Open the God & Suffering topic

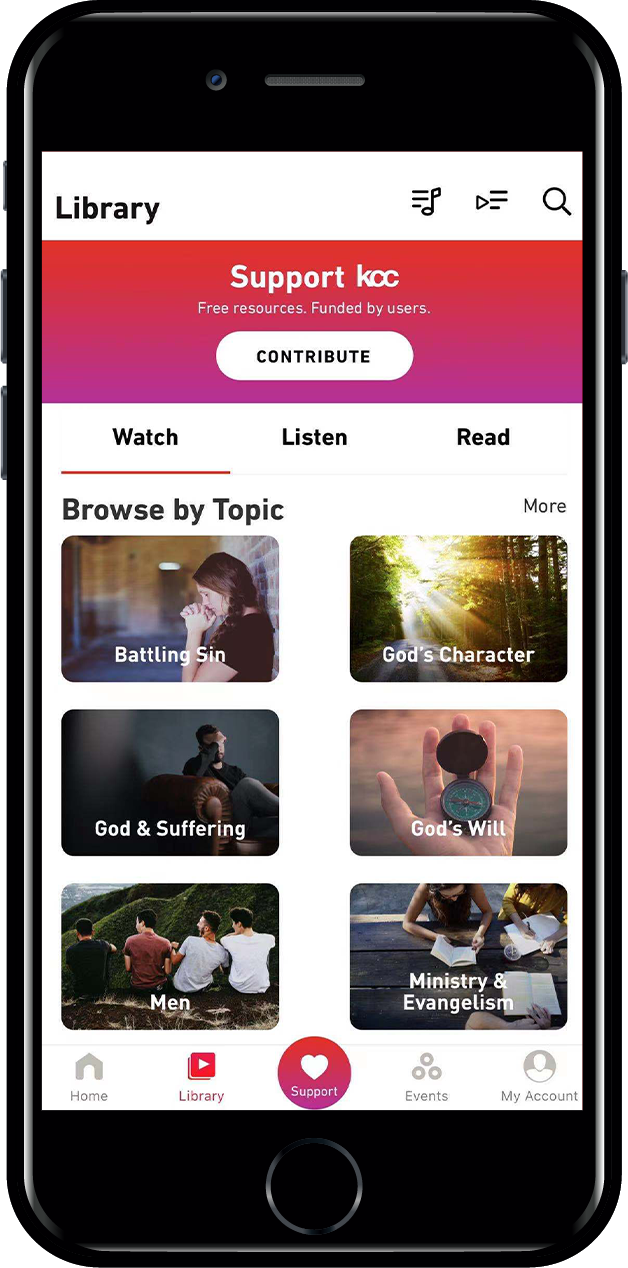pyautogui.click(x=170, y=782)
